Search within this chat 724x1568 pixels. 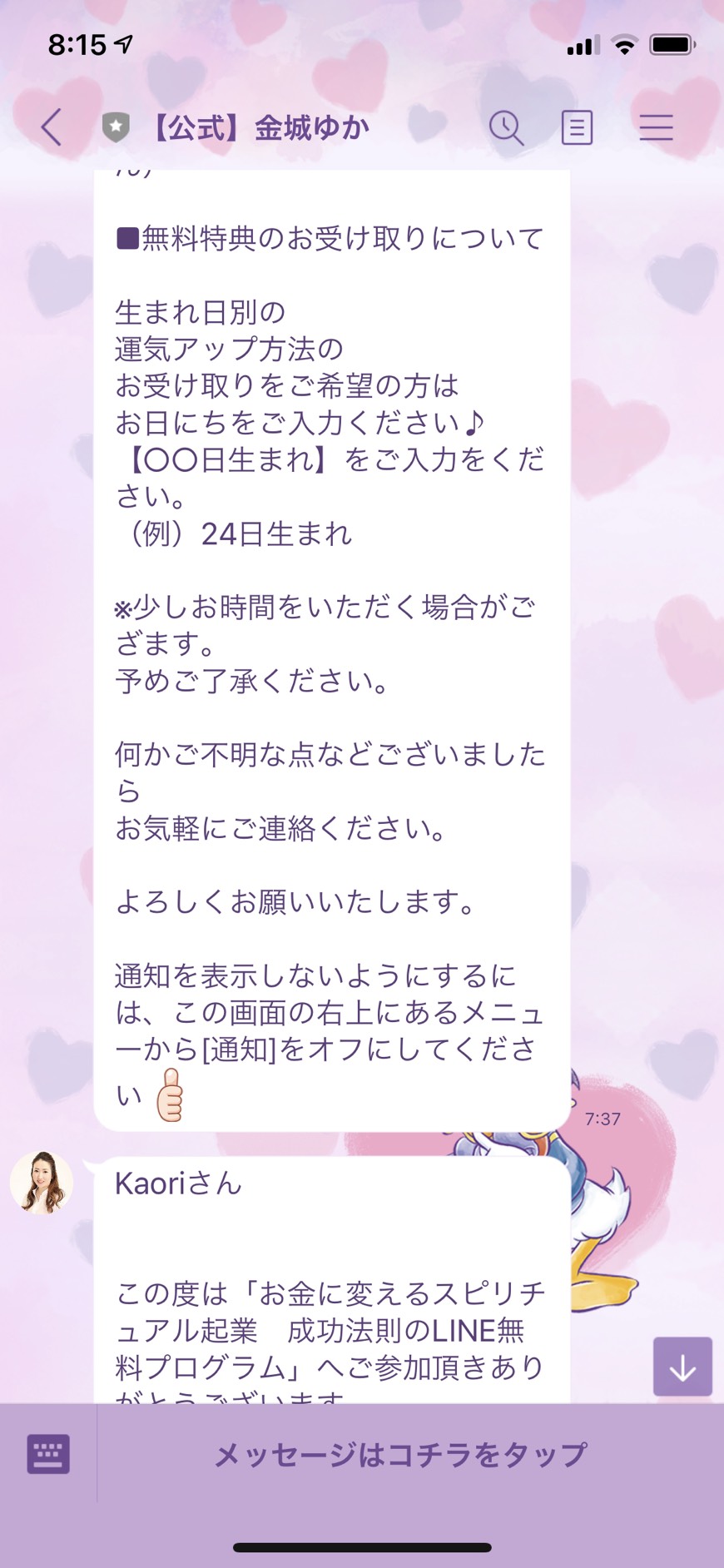506,128
